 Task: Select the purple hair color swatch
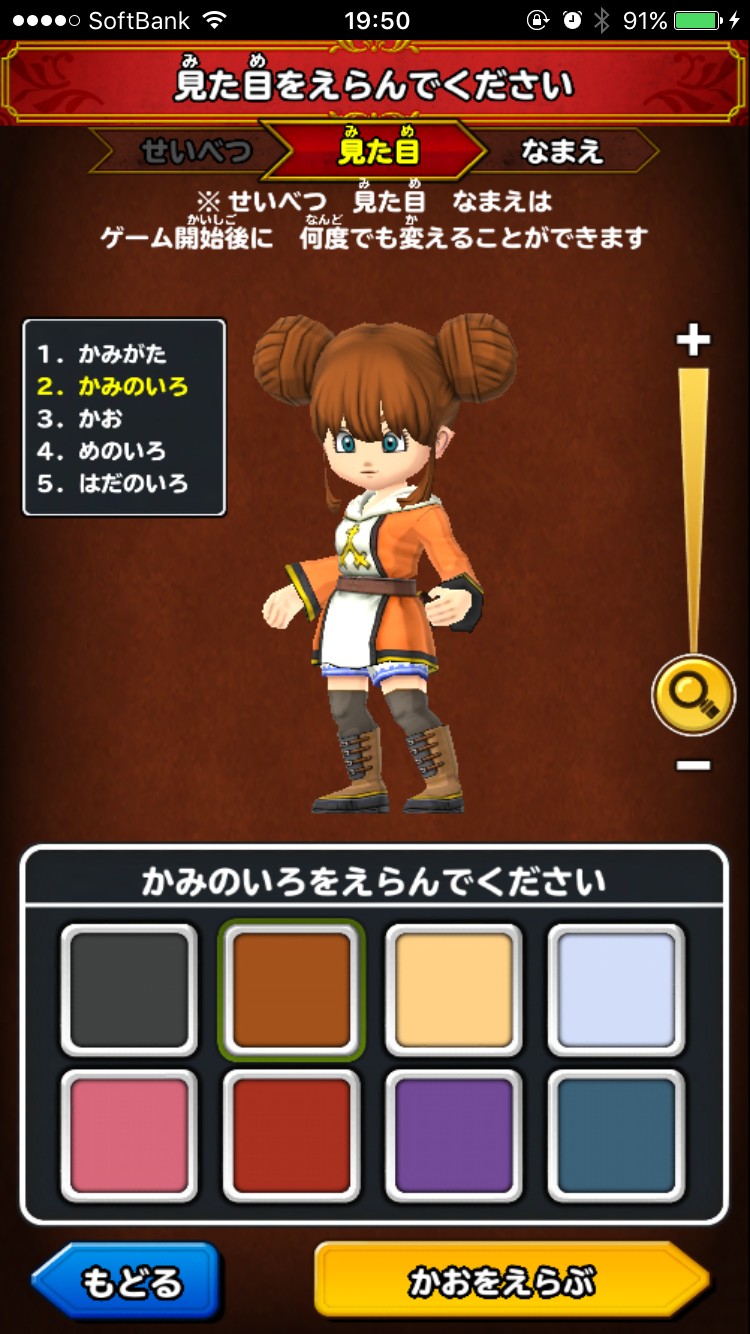pyautogui.click(x=454, y=1135)
